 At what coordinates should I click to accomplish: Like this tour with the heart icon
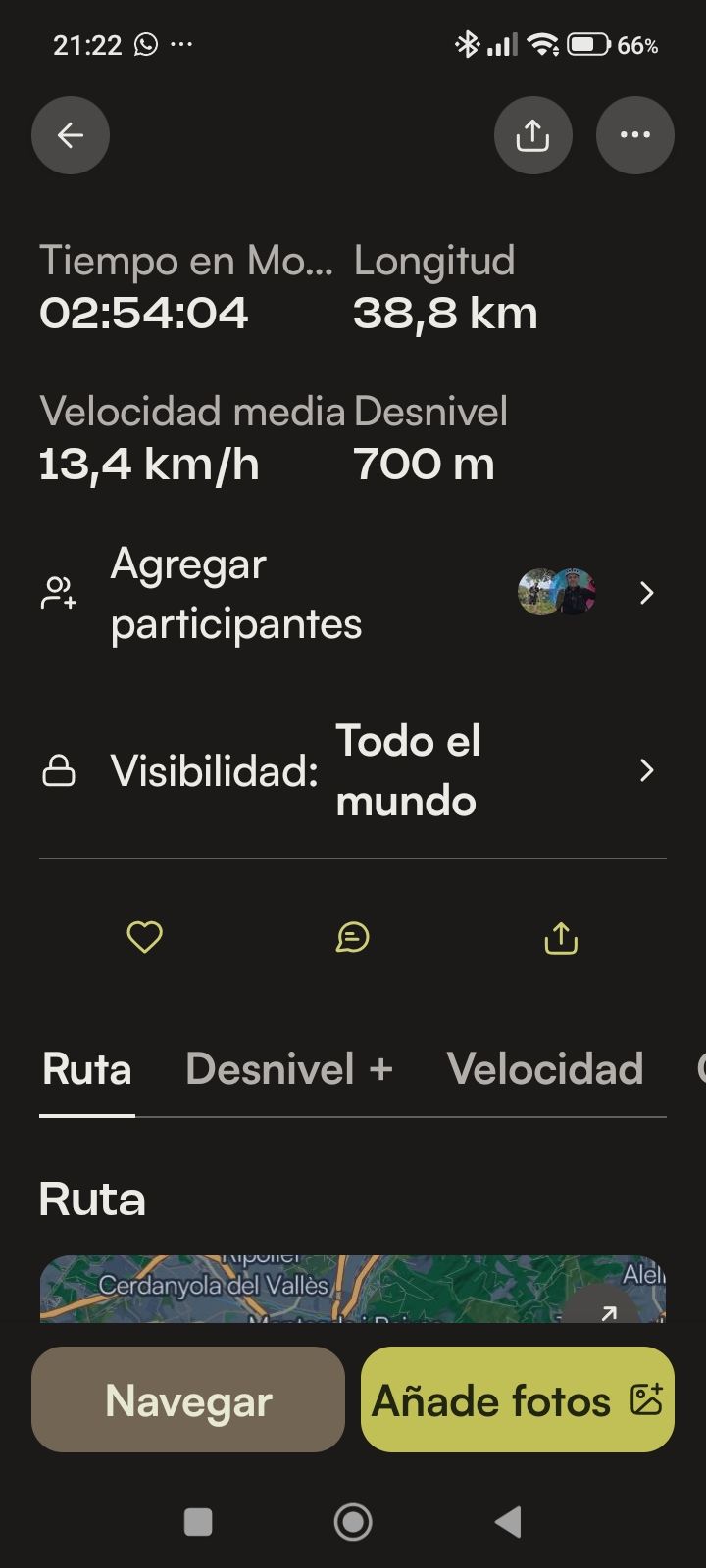point(144,938)
